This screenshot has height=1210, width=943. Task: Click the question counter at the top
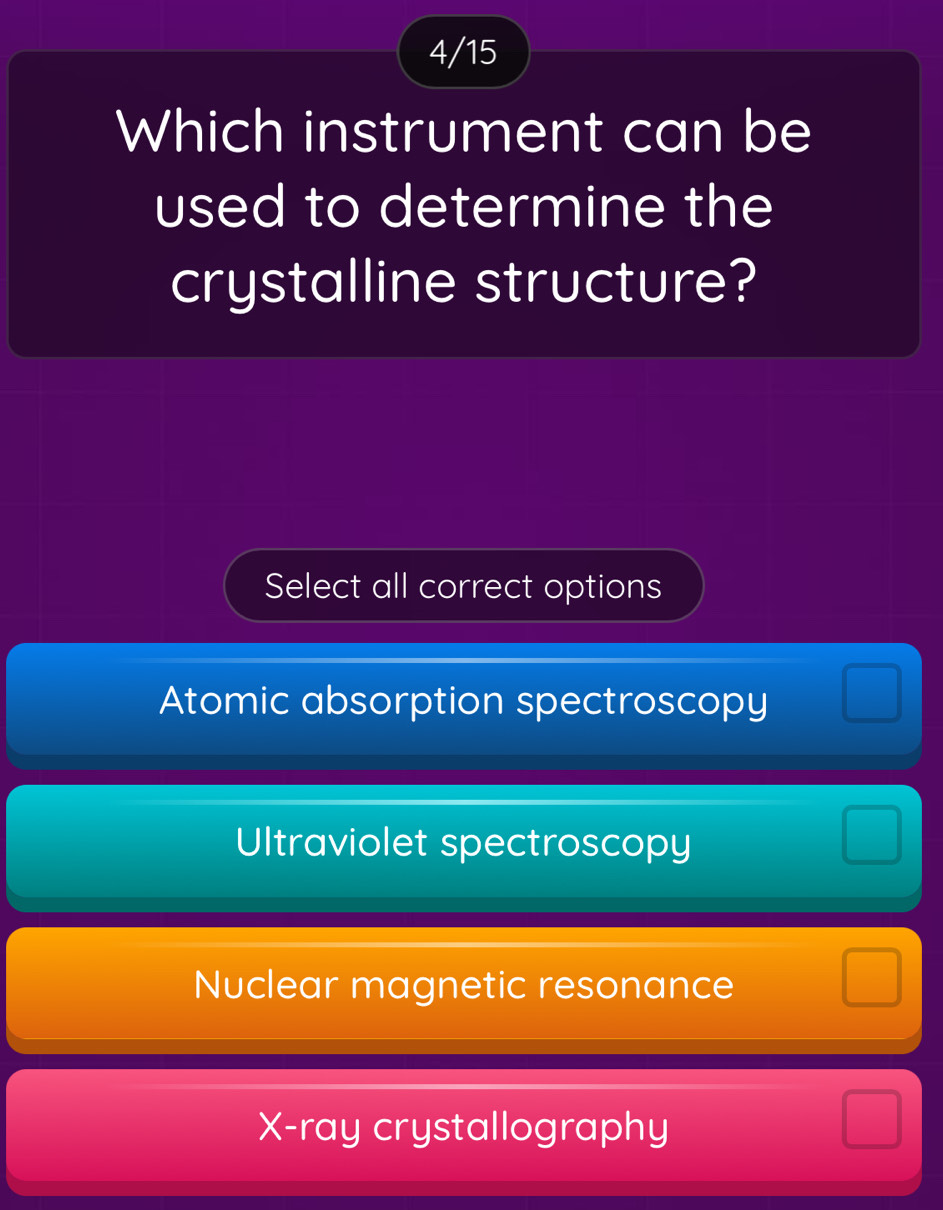pyautogui.click(x=463, y=51)
